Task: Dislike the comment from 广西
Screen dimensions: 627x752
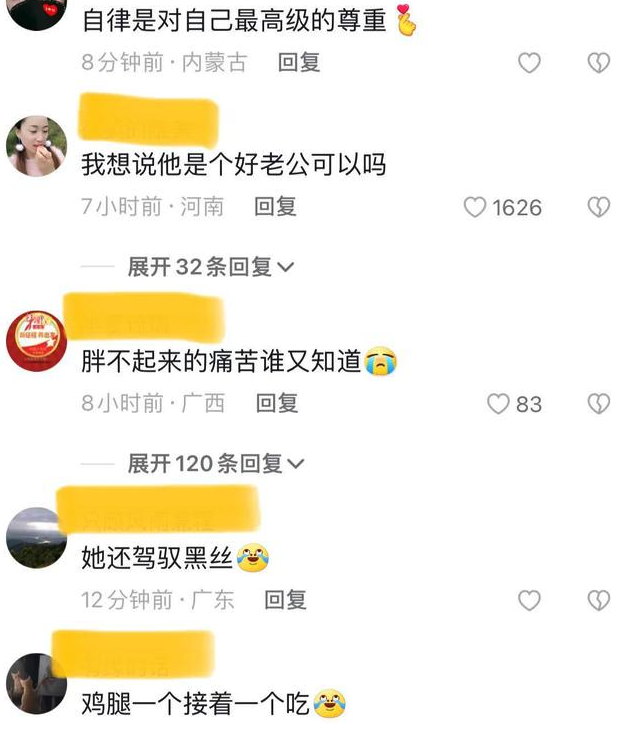Action: (598, 404)
